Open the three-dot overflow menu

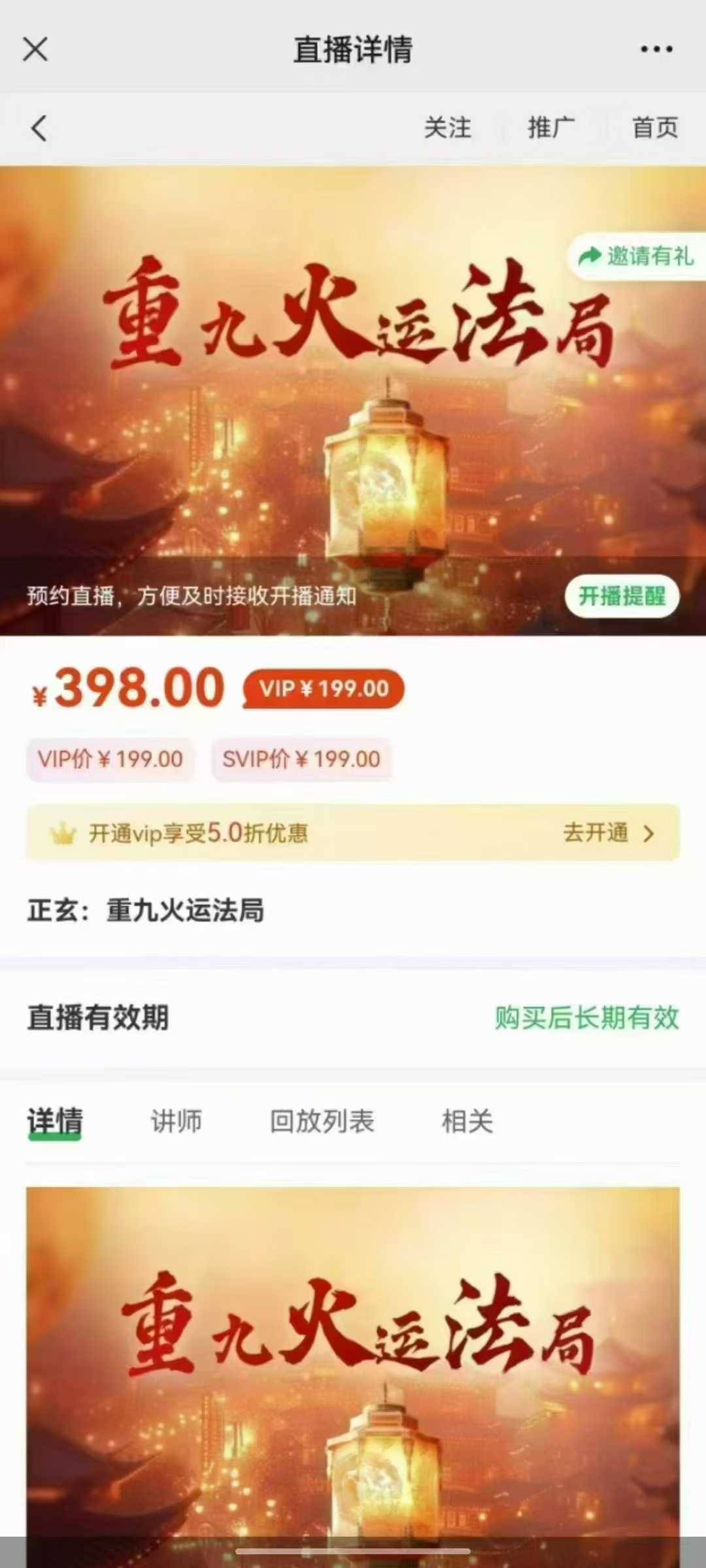point(656,49)
